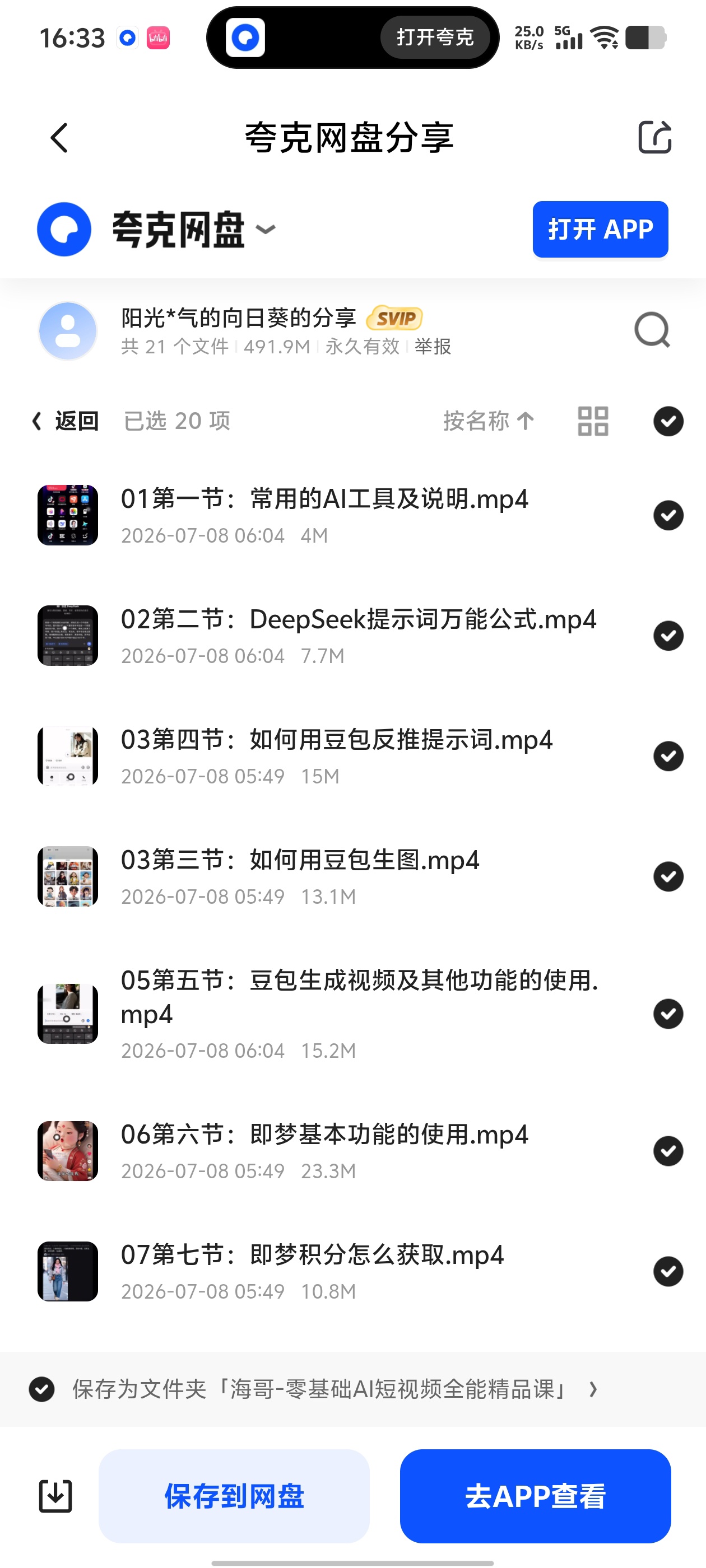This screenshot has height=1568, width=706.
Task: Expand the 夸克网盘 dropdown arrow
Action: pyautogui.click(x=265, y=230)
